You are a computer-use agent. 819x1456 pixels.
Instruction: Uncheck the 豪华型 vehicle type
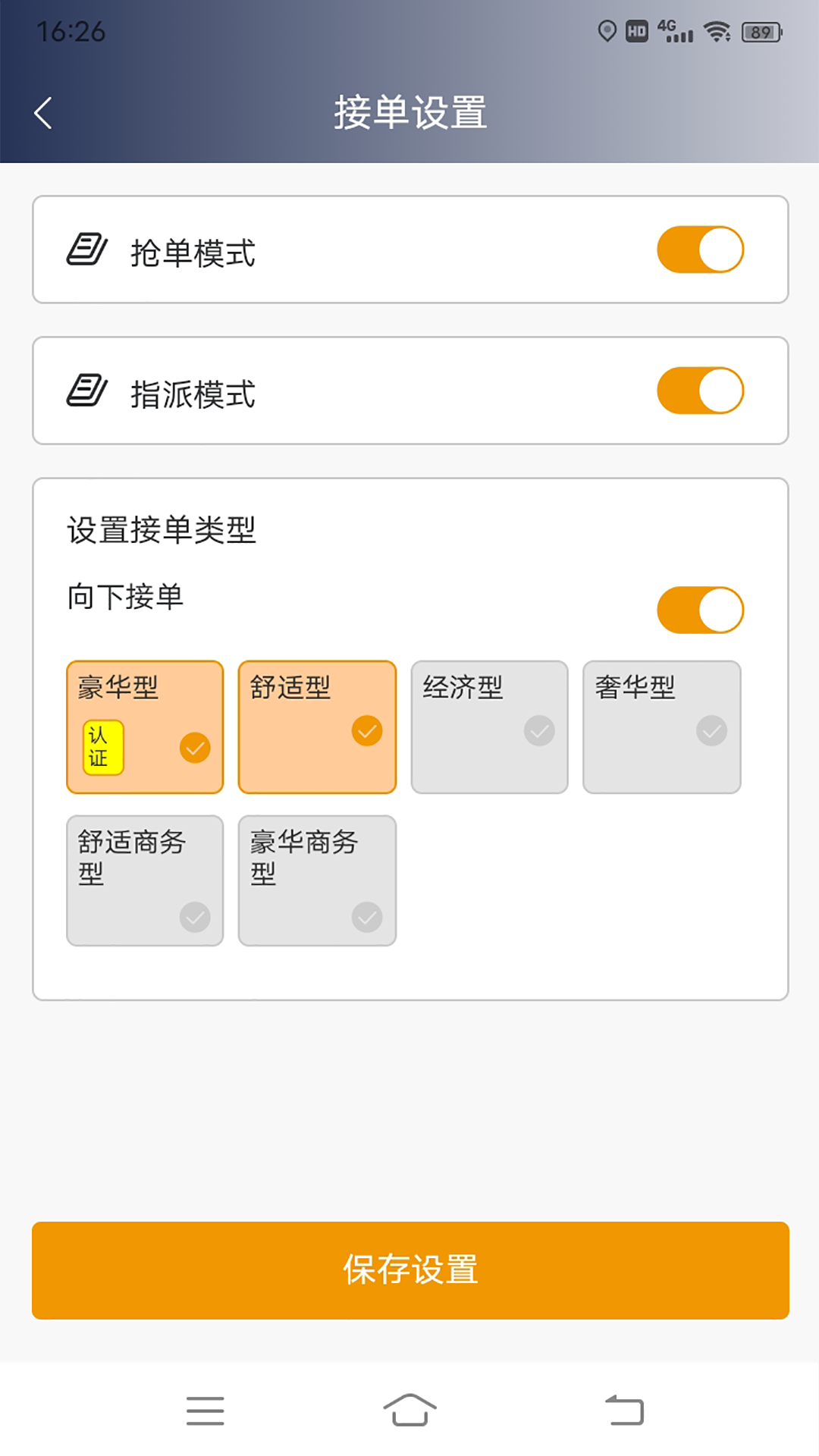[144, 726]
